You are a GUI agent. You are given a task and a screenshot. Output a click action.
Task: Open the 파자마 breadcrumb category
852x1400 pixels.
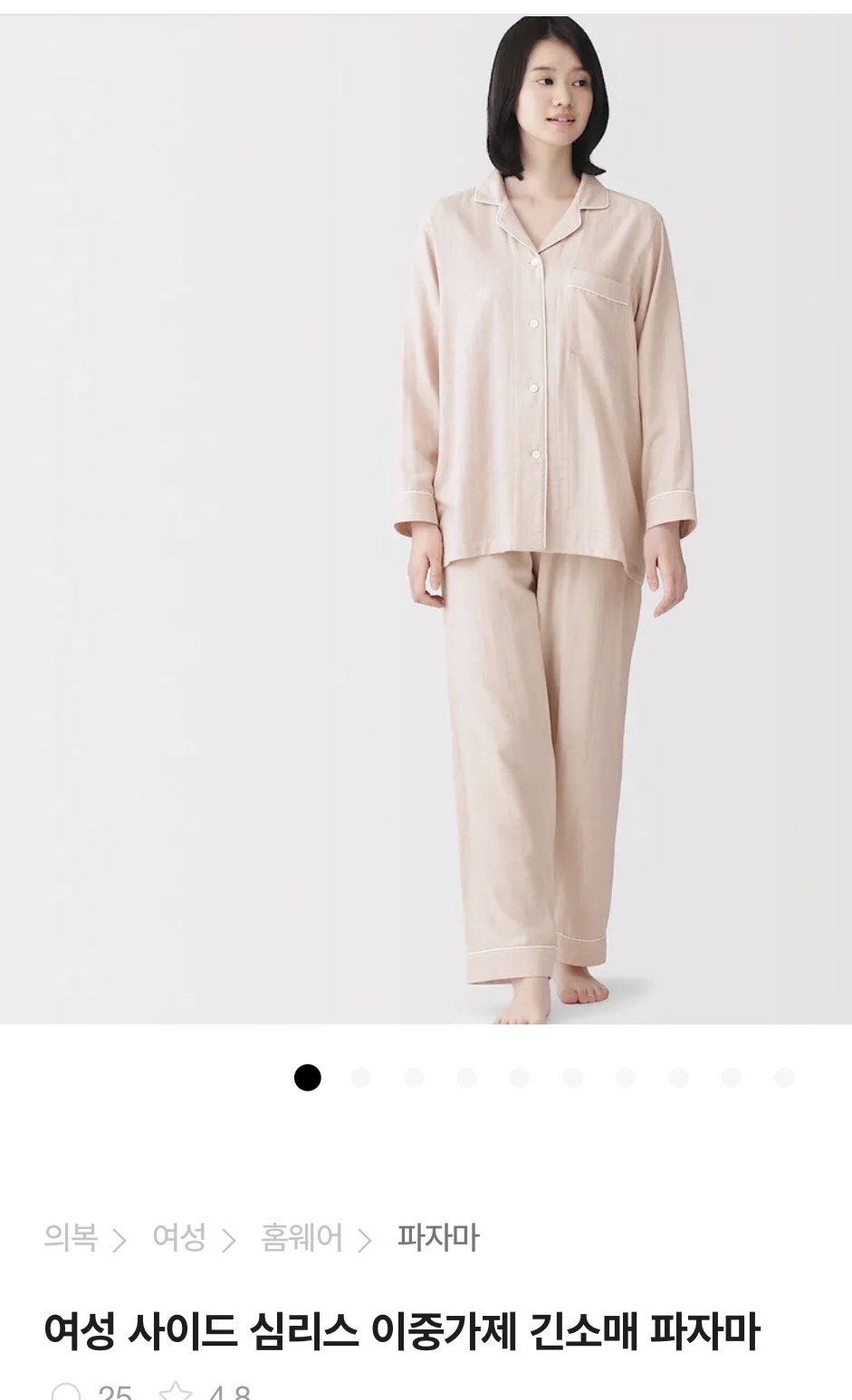[x=438, y=1237]
